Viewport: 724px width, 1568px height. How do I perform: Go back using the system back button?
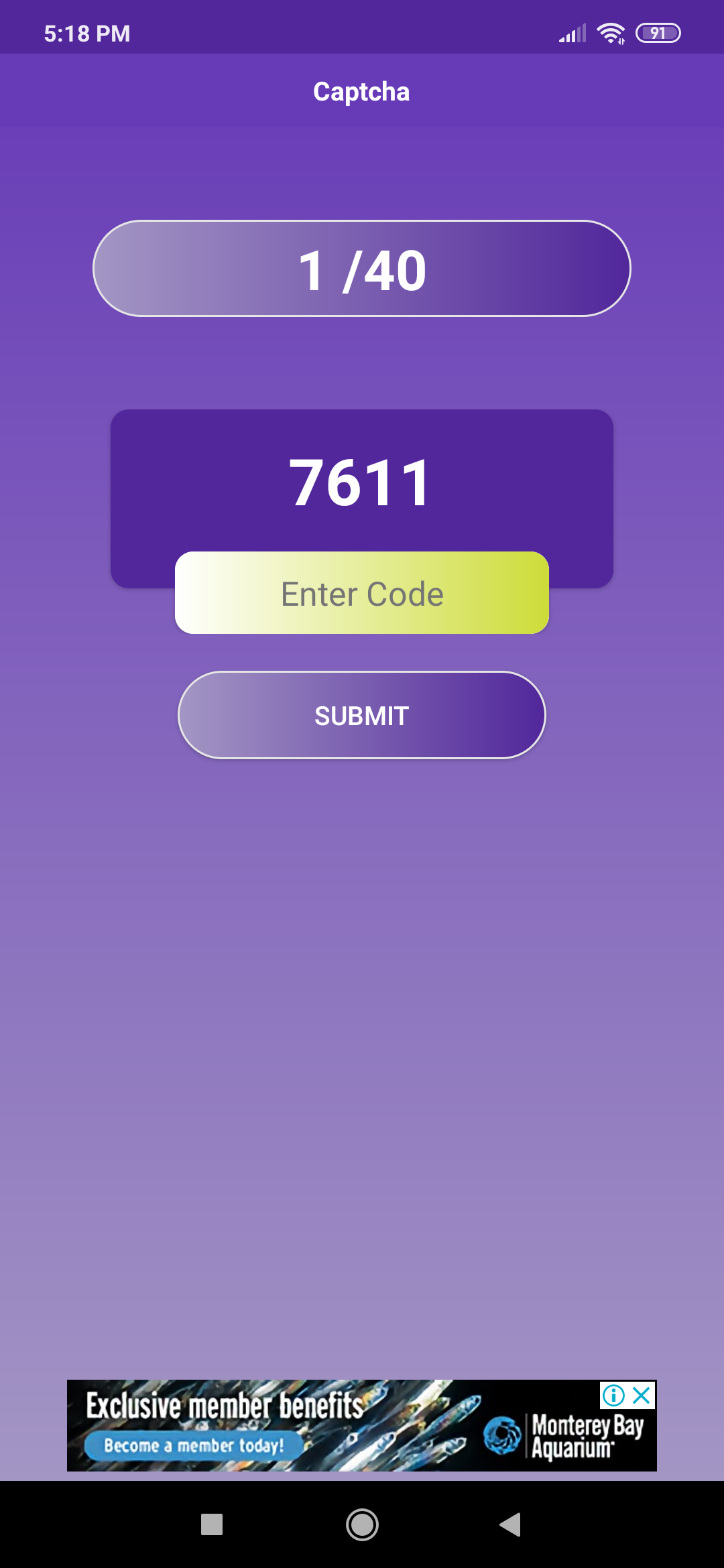tap(511, 1524)
